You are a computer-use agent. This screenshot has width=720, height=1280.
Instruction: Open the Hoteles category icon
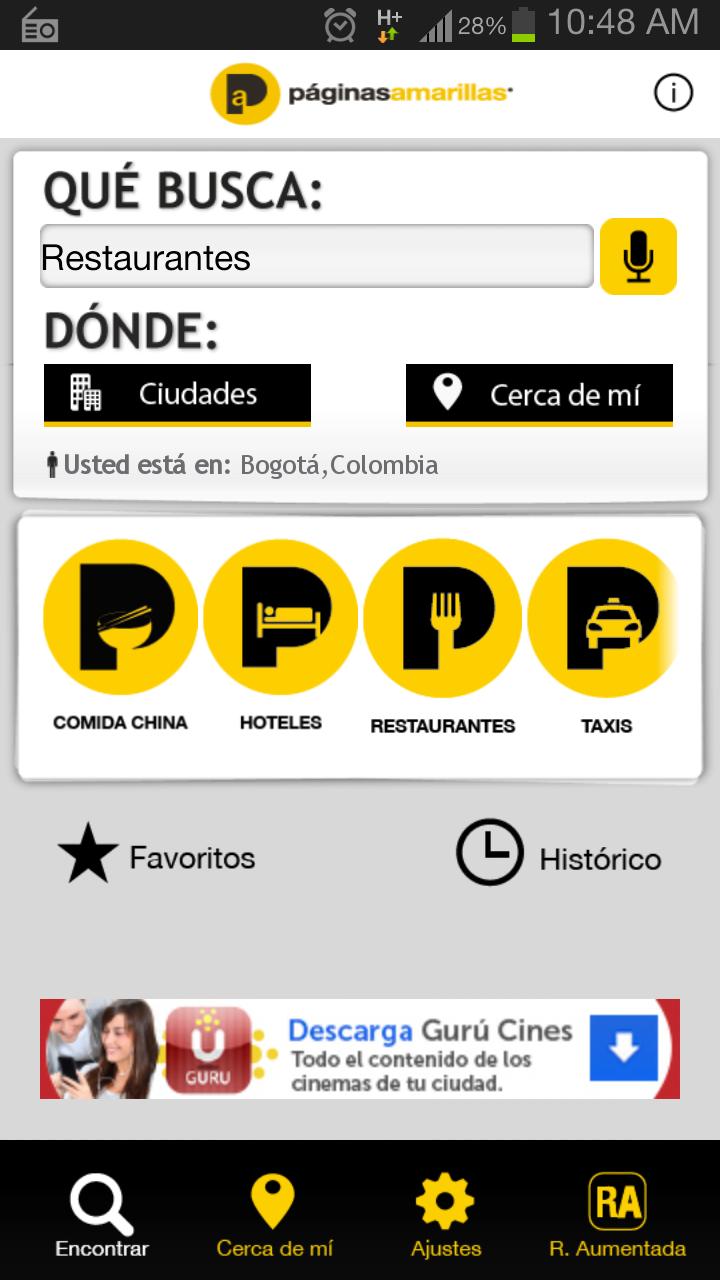[280, 617]
